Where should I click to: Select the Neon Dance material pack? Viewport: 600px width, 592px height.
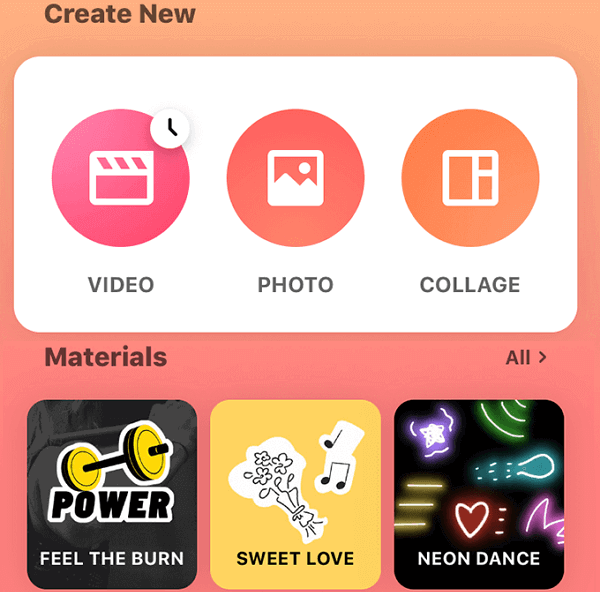[479, 494]
